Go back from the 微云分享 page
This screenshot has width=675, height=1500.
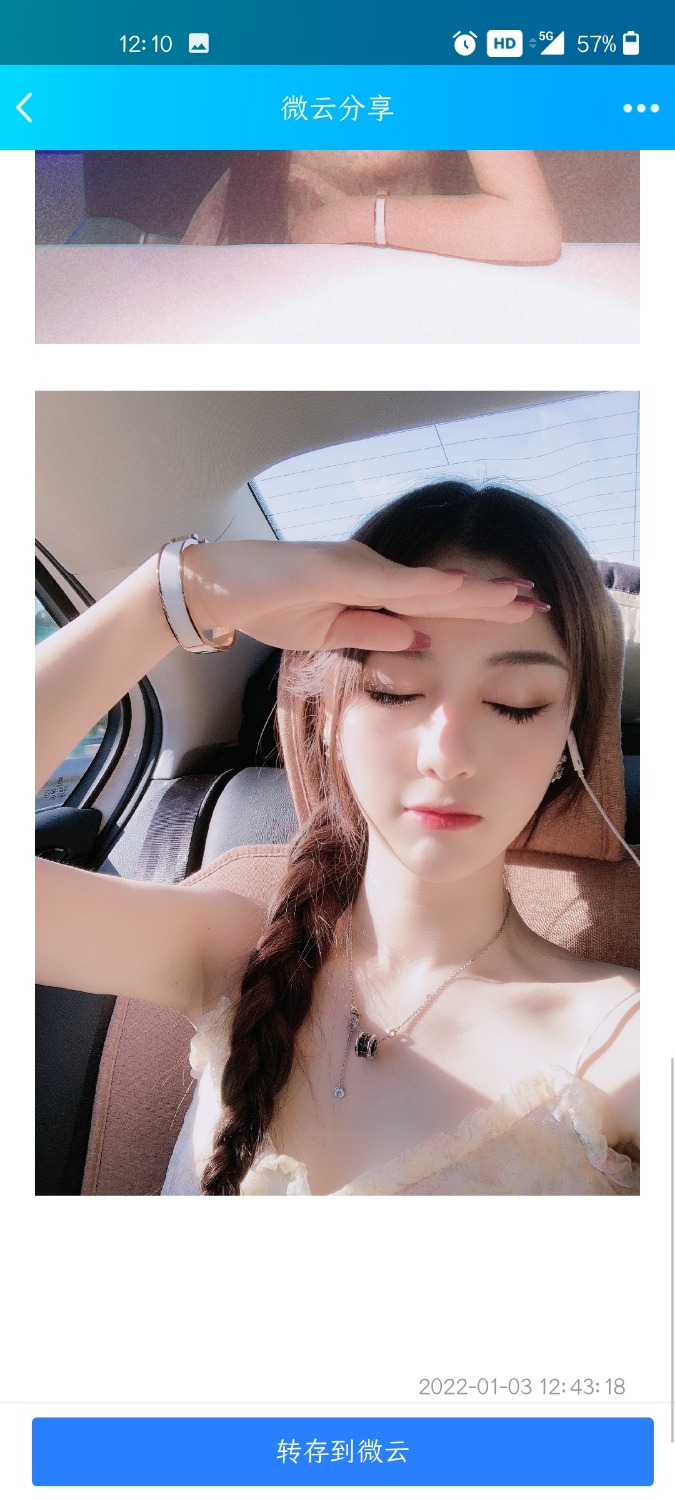[x=26, y=108]
